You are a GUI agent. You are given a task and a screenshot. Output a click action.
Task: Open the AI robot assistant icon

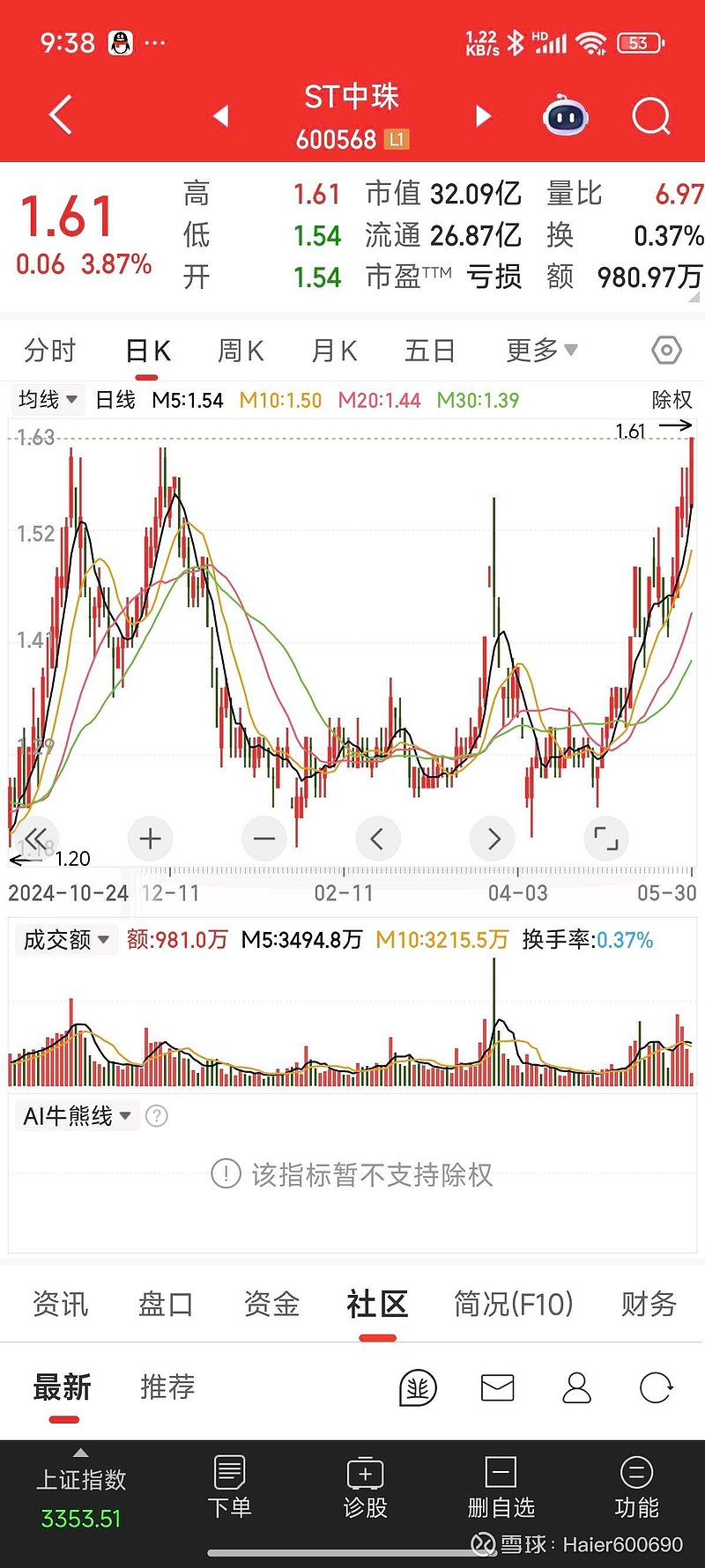tap(565, 115)
